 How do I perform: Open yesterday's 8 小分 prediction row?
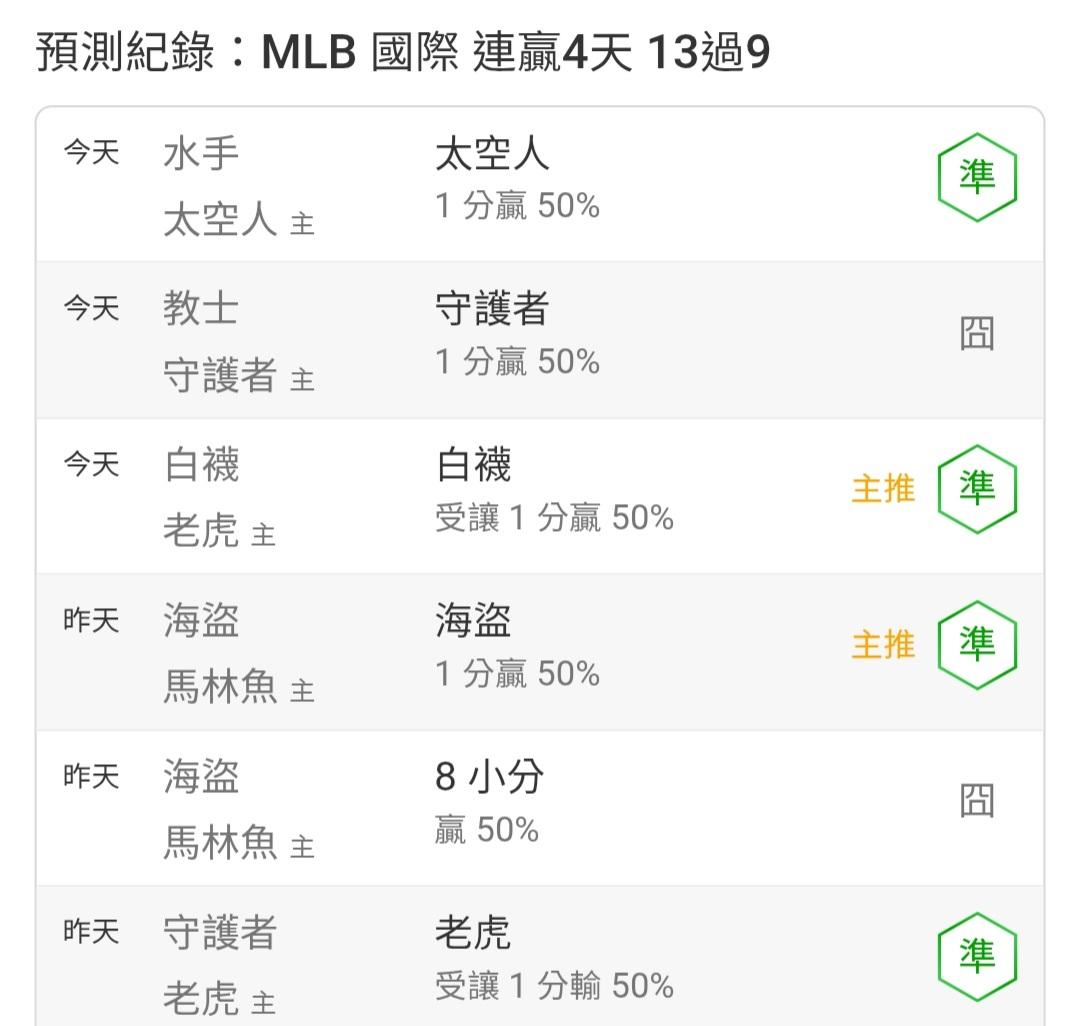point(540,808)
